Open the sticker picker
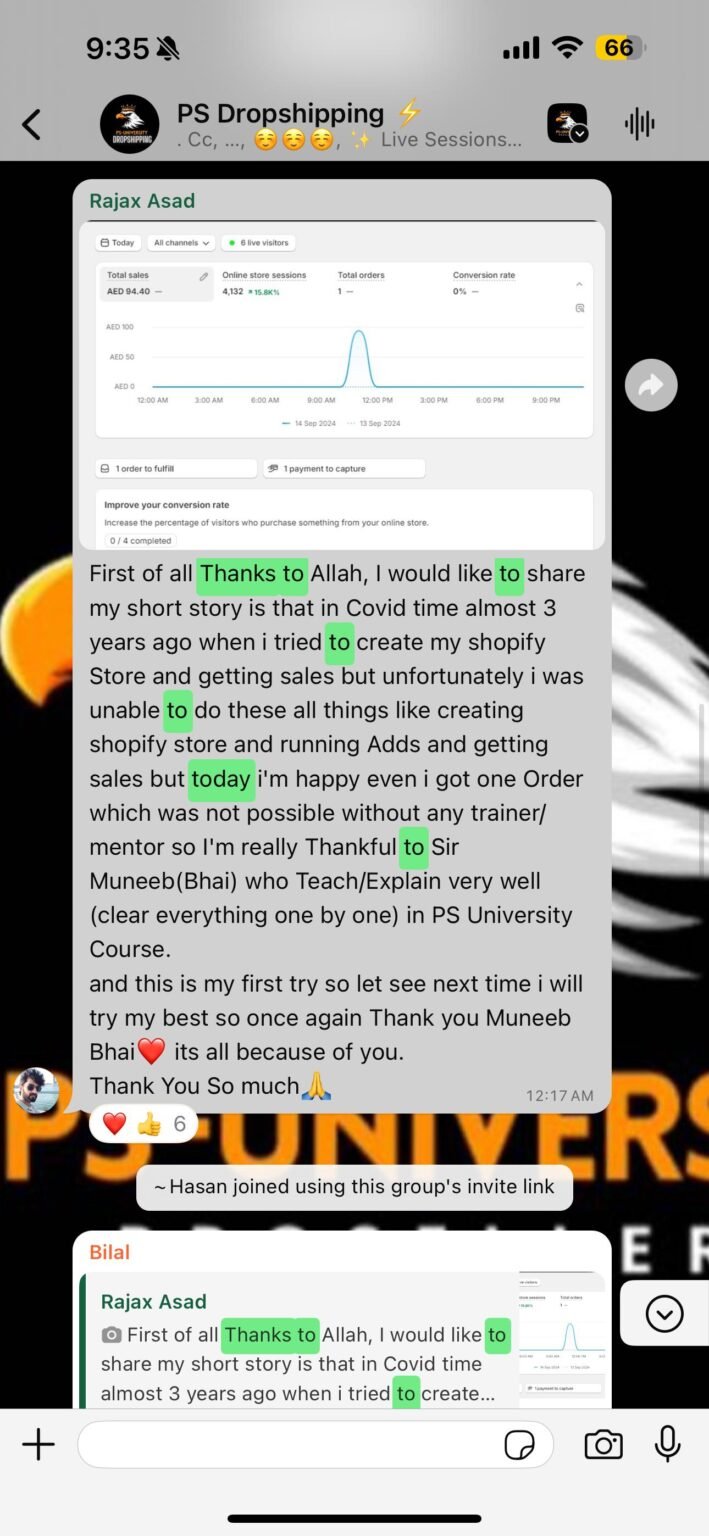The height and width of the screenshot is (1536, 709). (519, 1445)
